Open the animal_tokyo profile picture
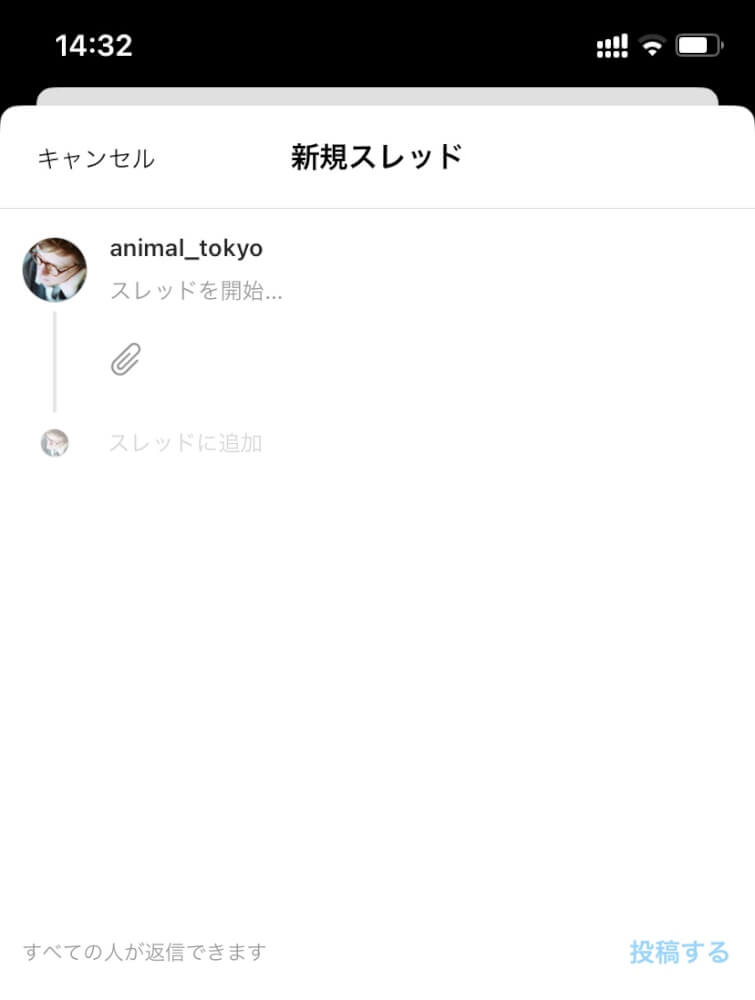Image resolution: width=755 pixels, height=1000 pixels. [55, 269]
